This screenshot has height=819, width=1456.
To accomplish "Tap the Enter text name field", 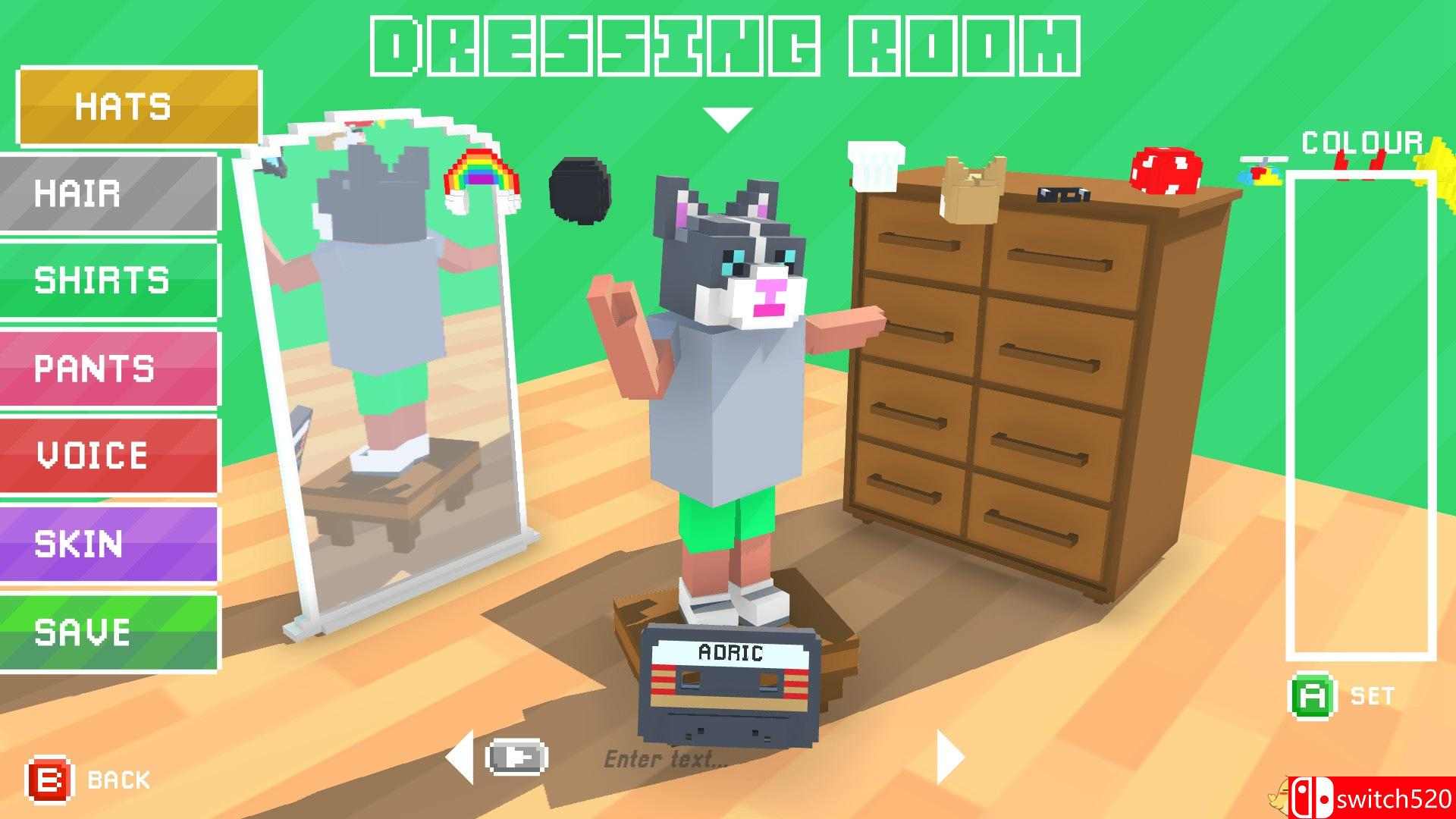I will coord(666,758).
